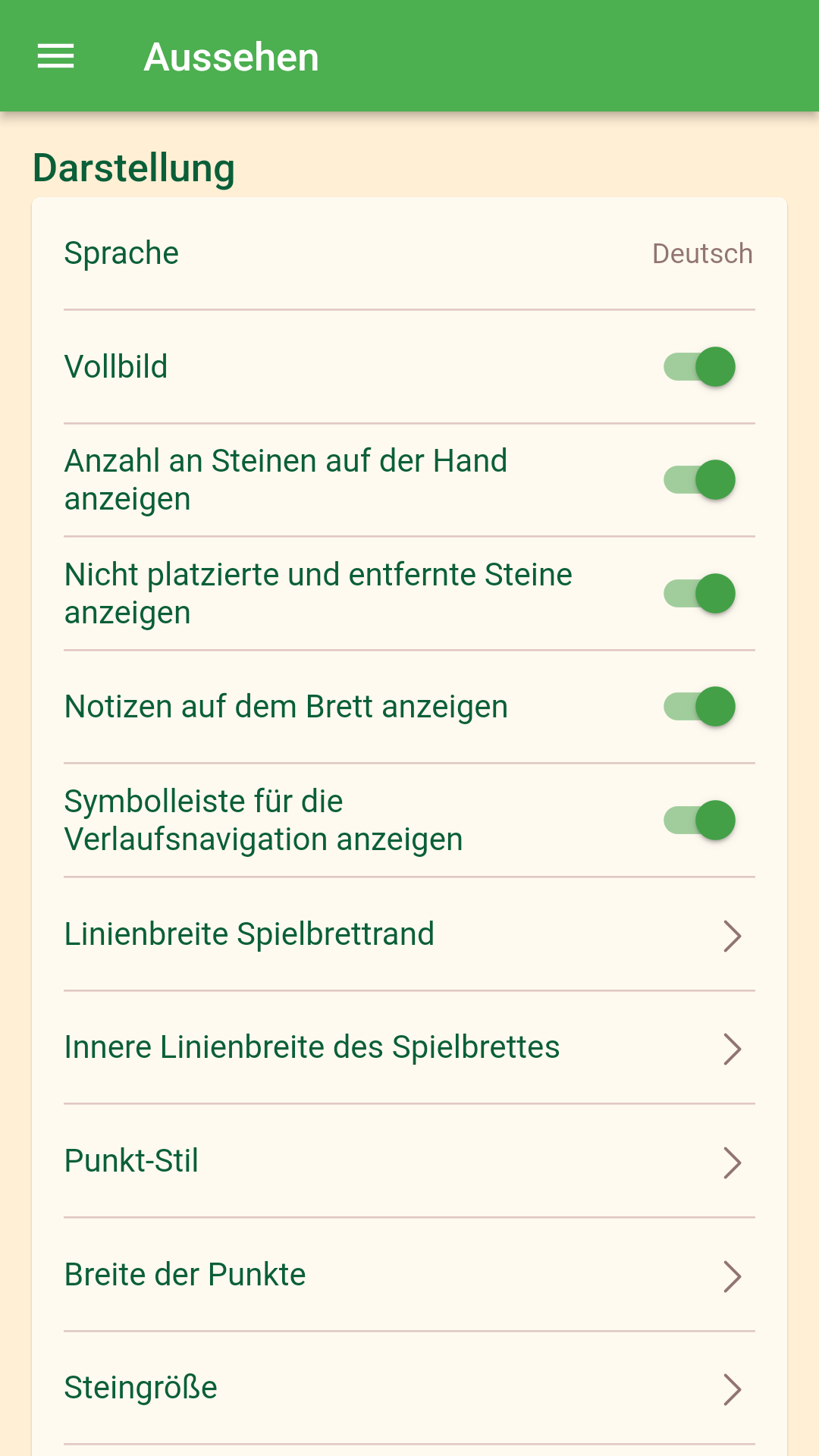Turn off the Vollbild switch

pyautogui.click(x=699, y=367)
